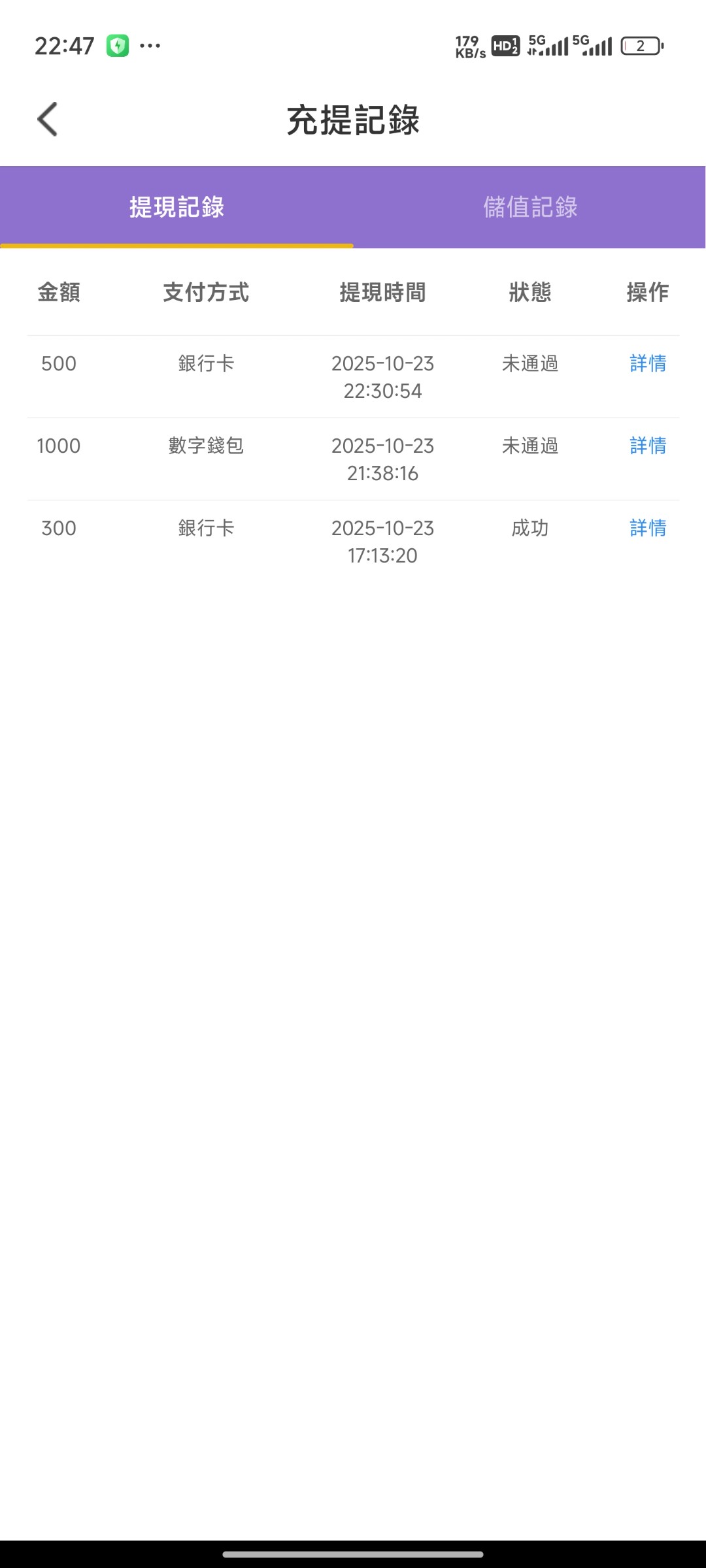The height and width of the screenshot is (1568, 706).
Task: Tap the yellow underline below 提現記錄
Action: (x=176, y=246)
